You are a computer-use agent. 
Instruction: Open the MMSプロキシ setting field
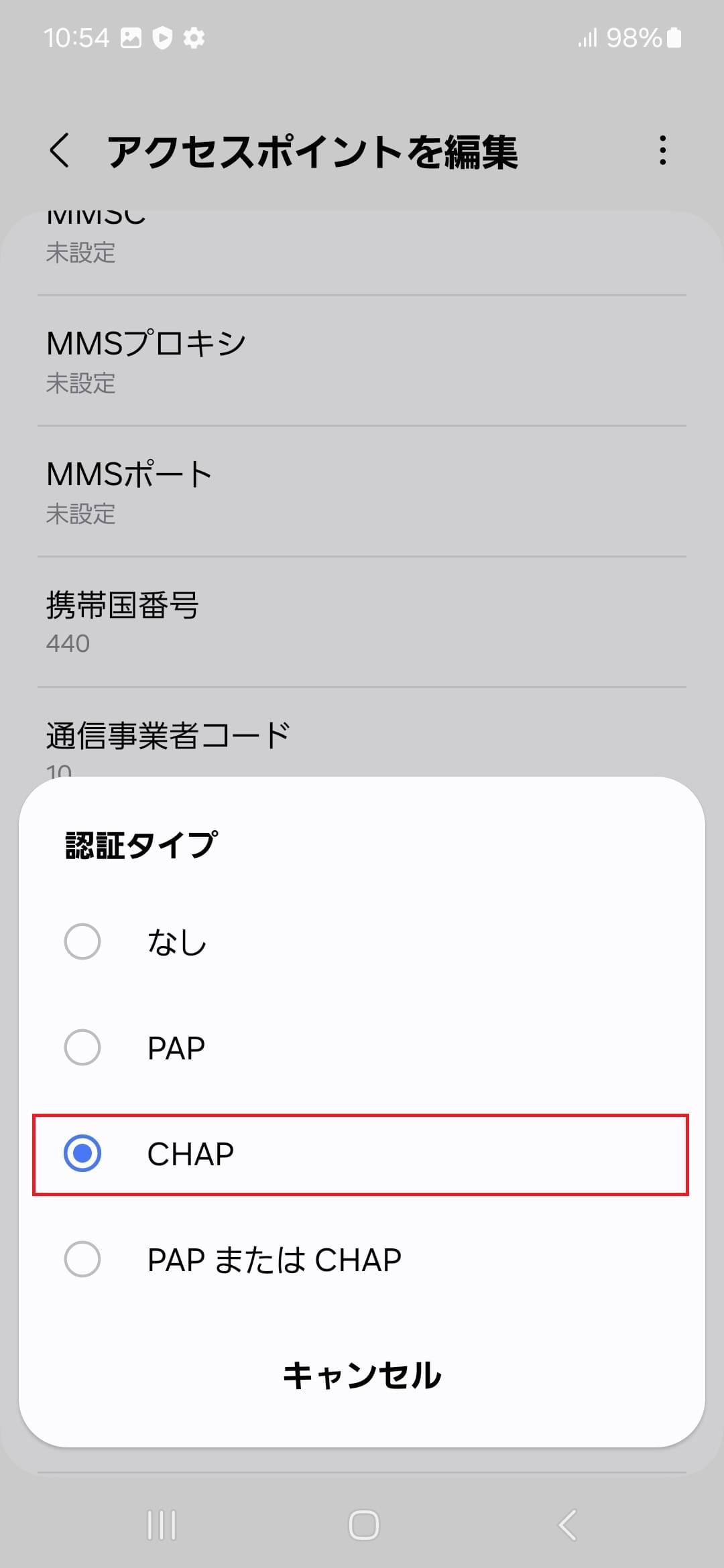tap(362, 360)
